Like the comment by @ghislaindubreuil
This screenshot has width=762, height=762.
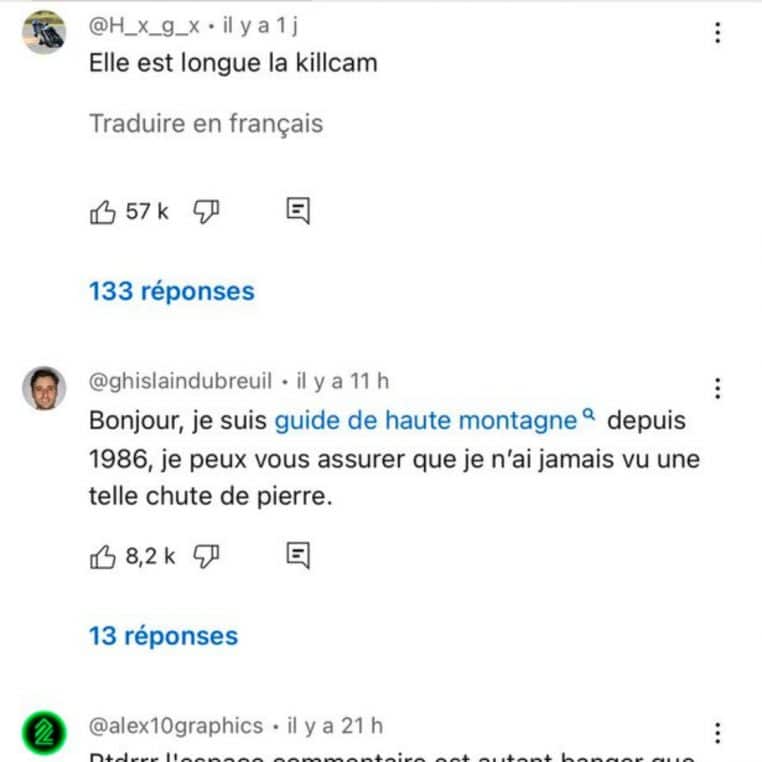point(103,557)
